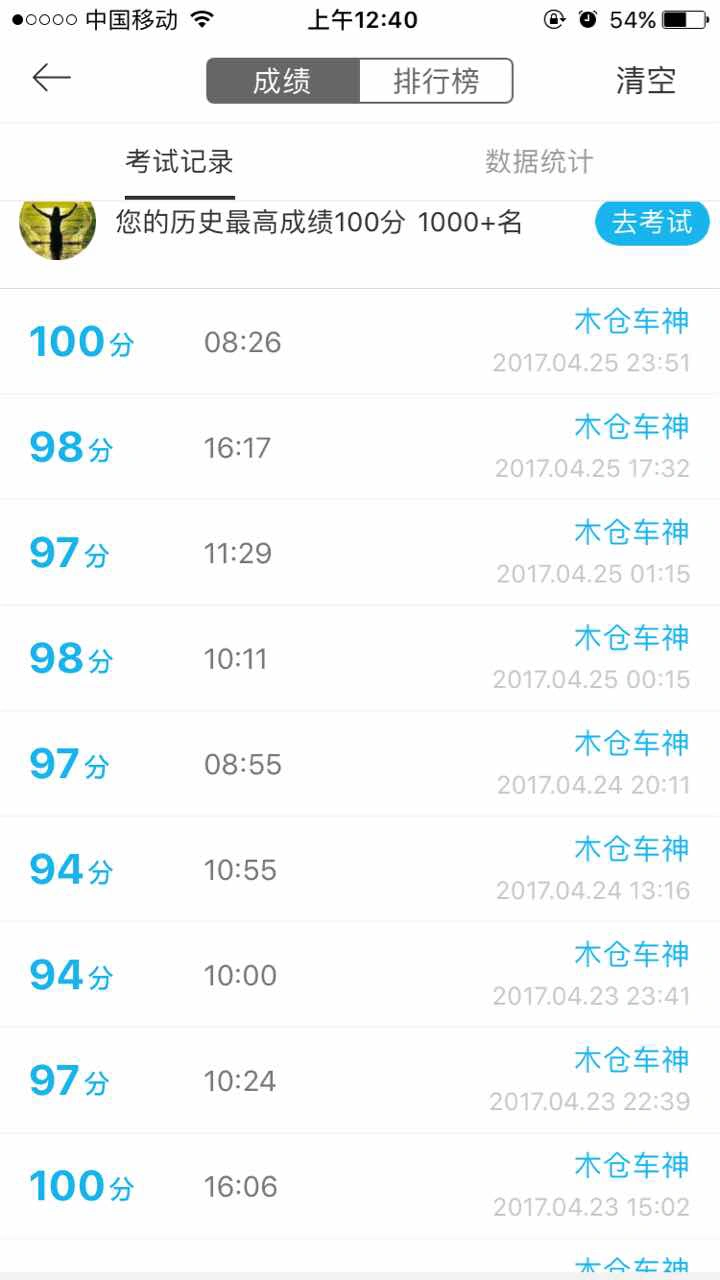View the 97分 record from 2017.04.25 01:15
720x1280 pixels.
[360, 553]
